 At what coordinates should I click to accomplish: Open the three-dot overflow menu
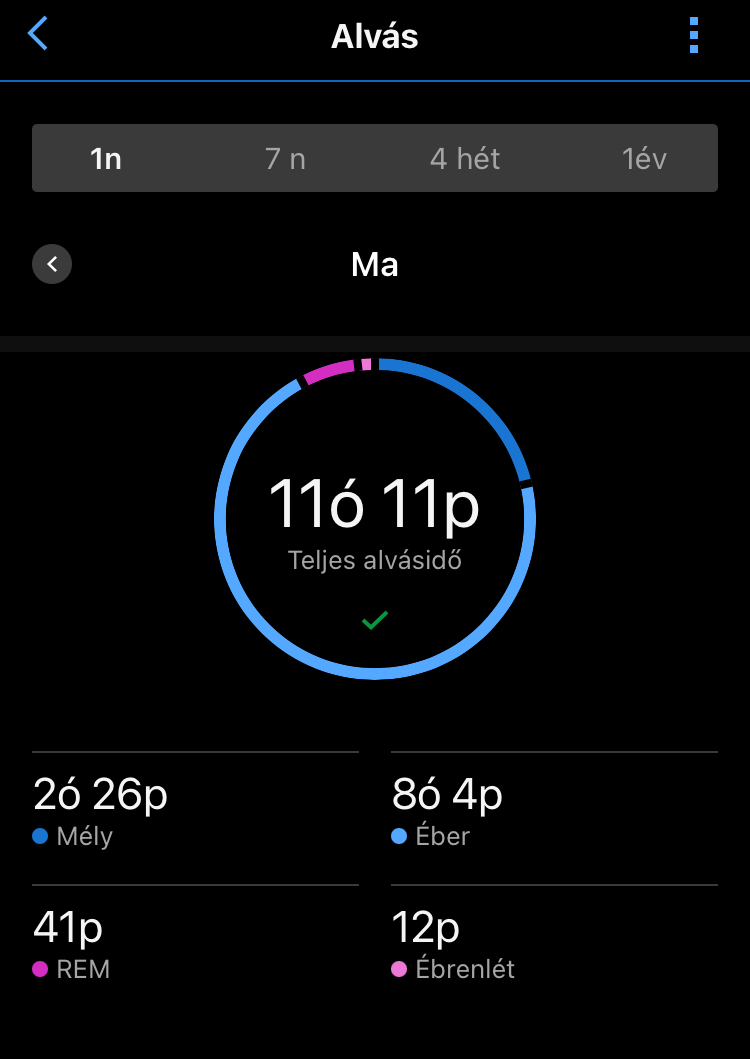point(694,35)
